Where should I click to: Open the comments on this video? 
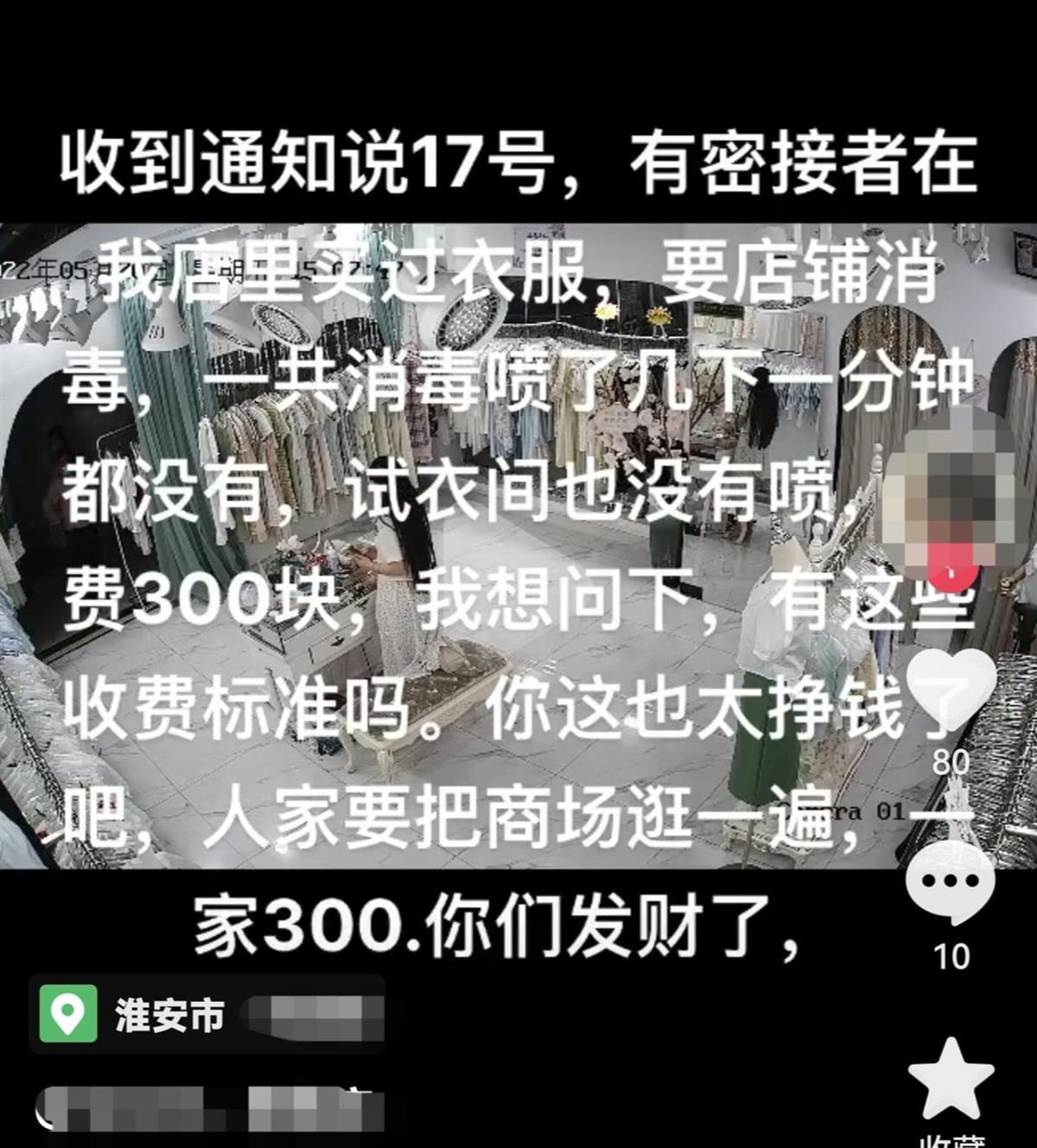pyautogui.click(x=950, y=883)
